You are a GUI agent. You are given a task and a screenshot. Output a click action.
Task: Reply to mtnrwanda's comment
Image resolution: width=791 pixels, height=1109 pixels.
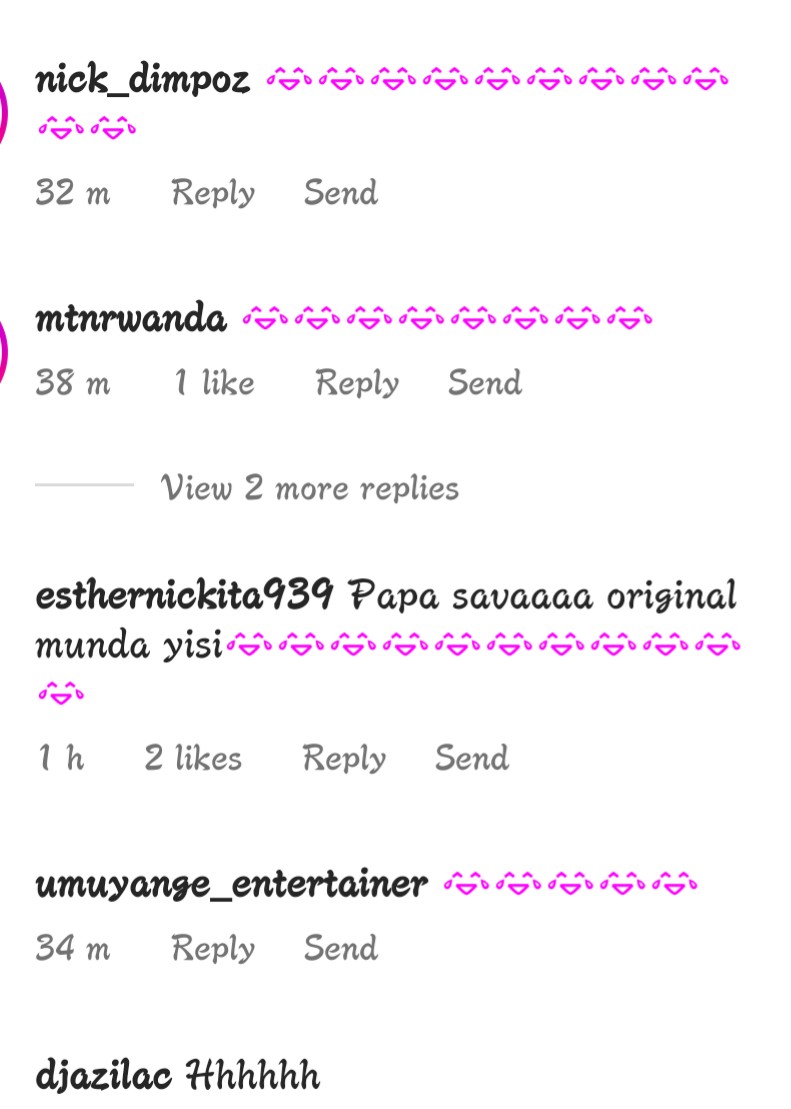pyautogui.click(x=357, y=382)
